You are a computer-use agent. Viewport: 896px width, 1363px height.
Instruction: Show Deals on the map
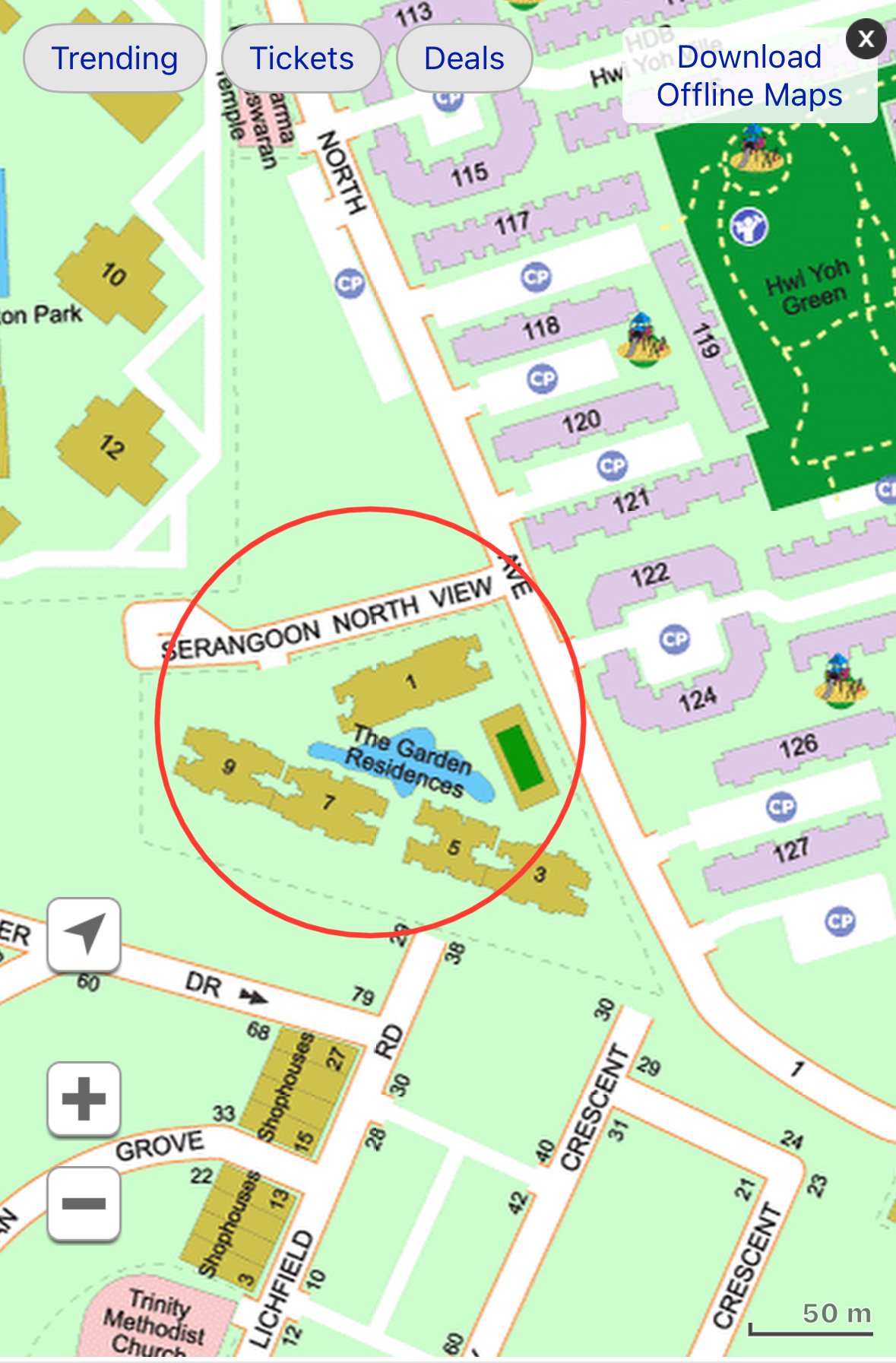tap(464, 59)
